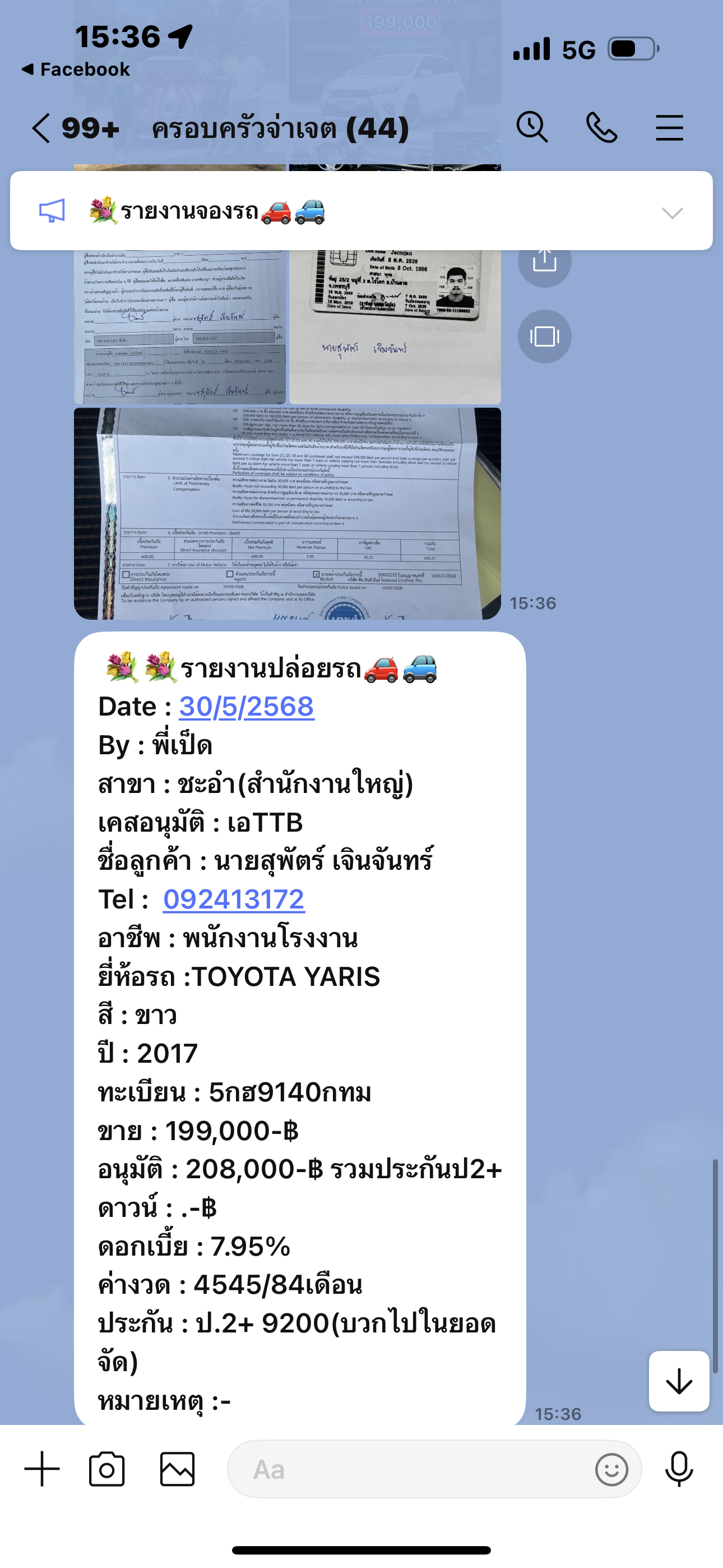The image size is (723, 1568).
Task: Return to the Facebook app
Action: pyautogui.click(x=76, y=70)
